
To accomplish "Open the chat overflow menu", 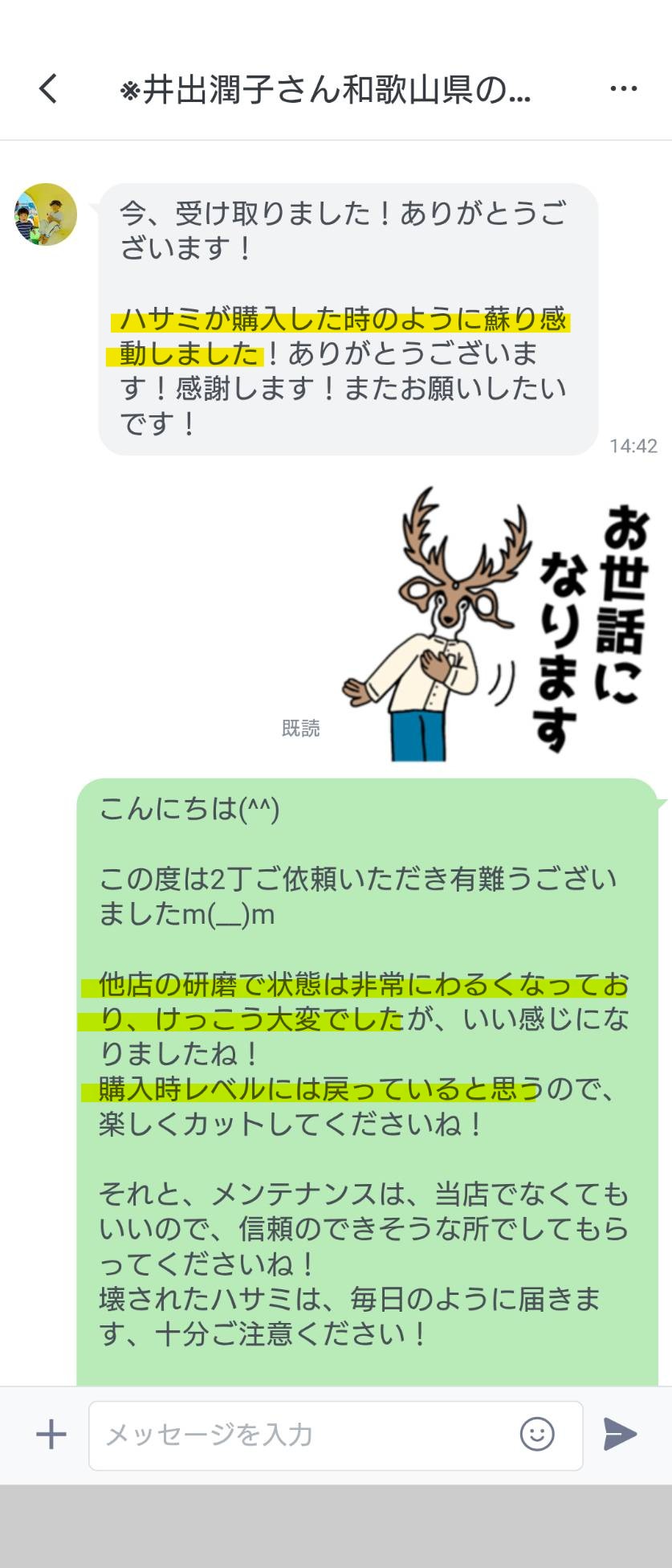I will (x=623, y=89).
